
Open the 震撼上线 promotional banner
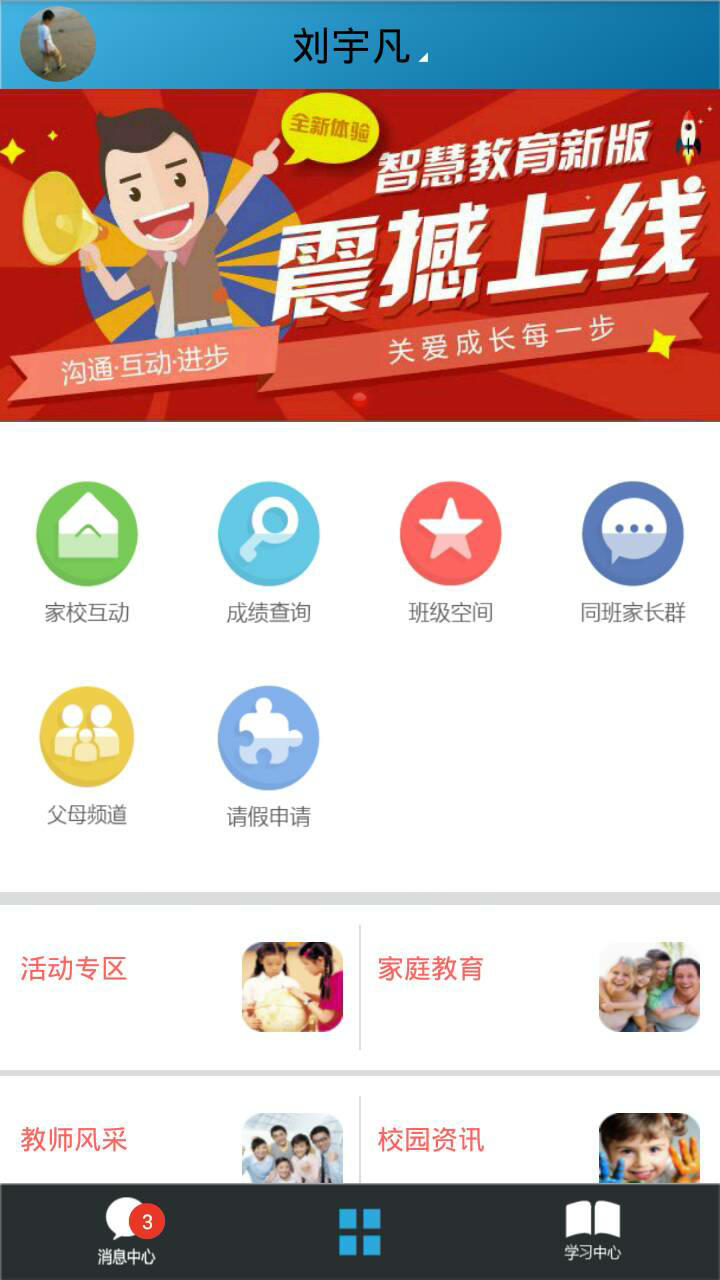coord(360,255)
